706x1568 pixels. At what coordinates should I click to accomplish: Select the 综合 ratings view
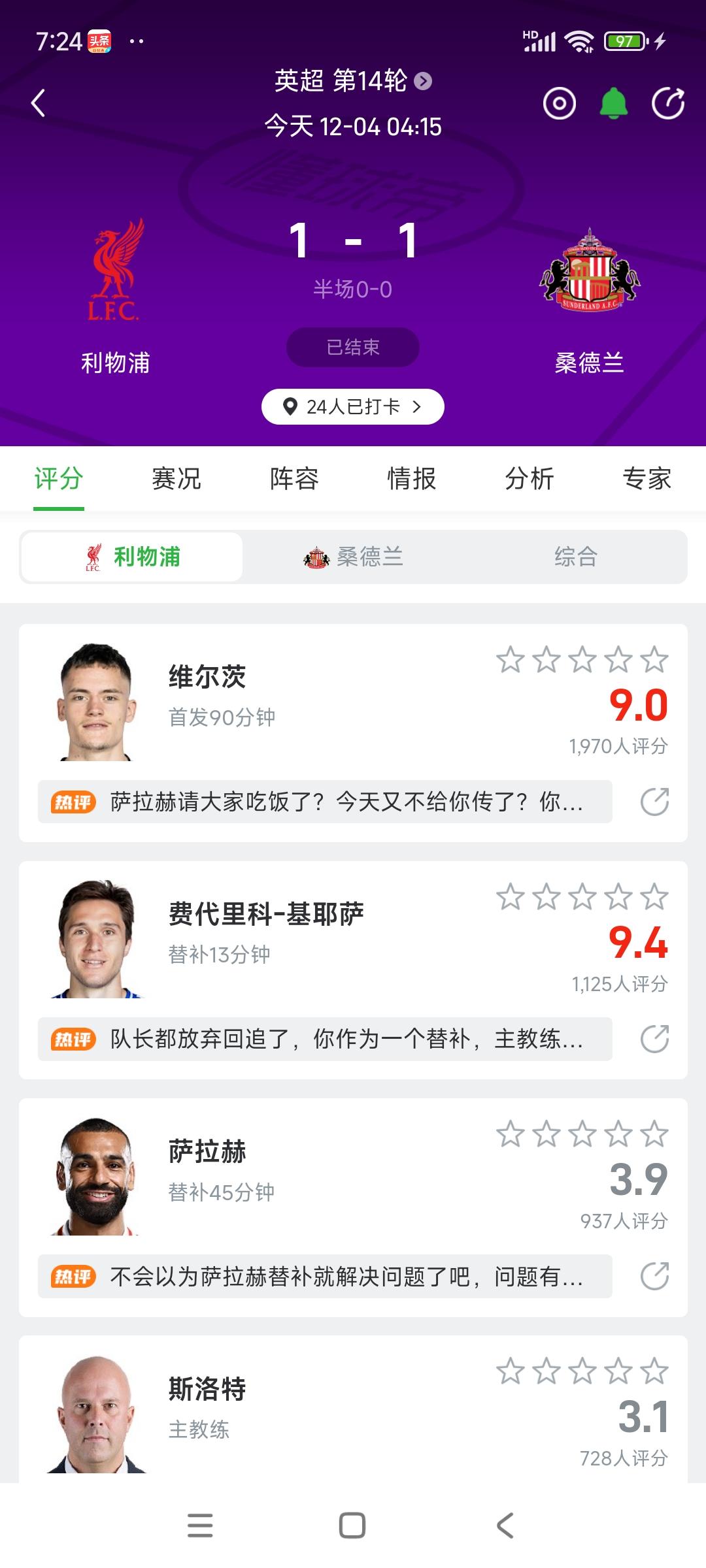(x=575, y=557)
